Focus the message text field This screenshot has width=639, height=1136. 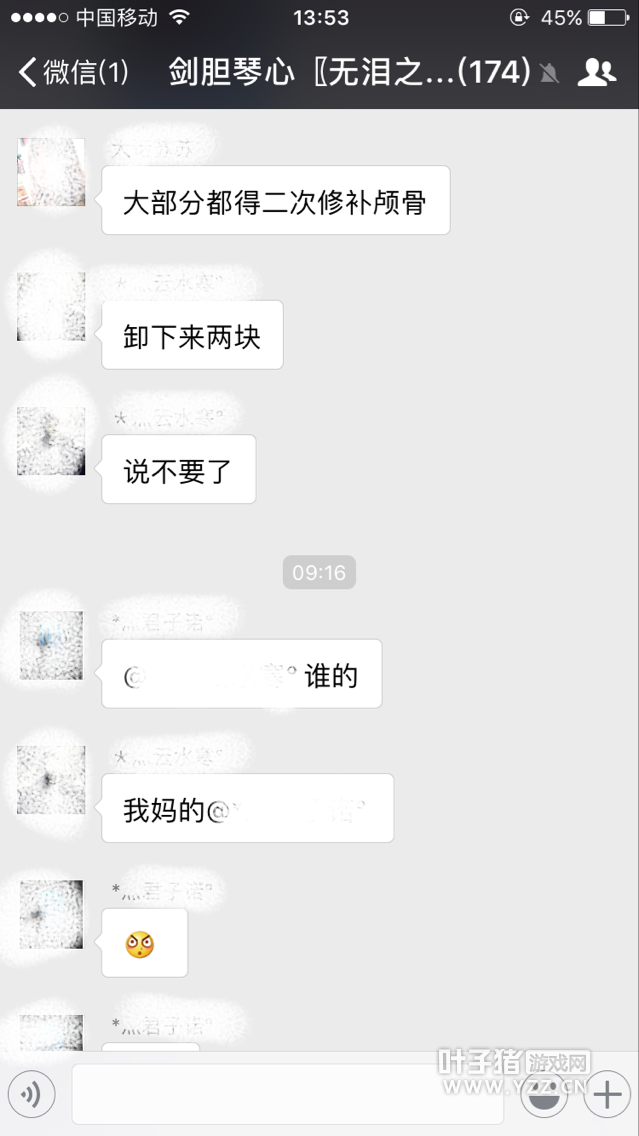pyautogui.click(x=287, y=1095)
